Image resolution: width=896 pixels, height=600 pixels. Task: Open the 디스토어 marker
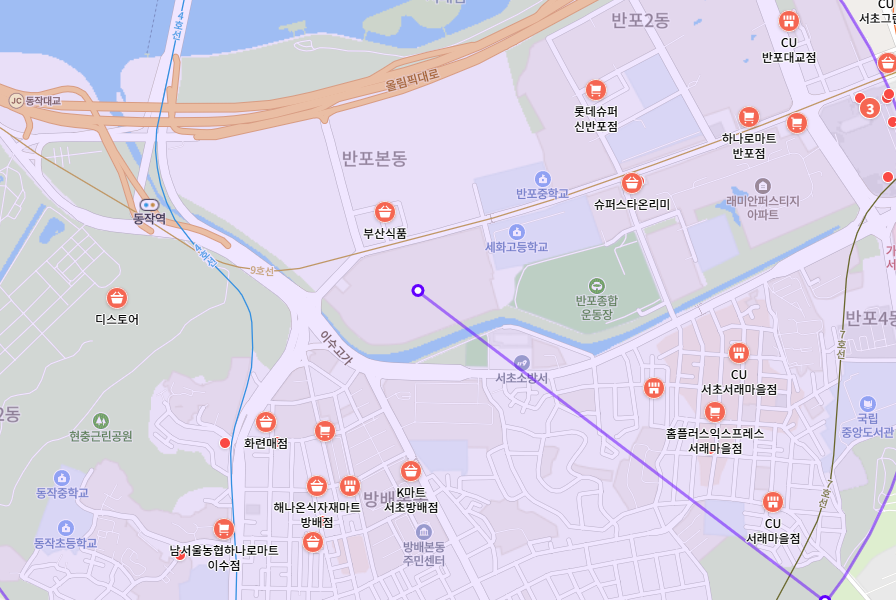tap(117, 298)
